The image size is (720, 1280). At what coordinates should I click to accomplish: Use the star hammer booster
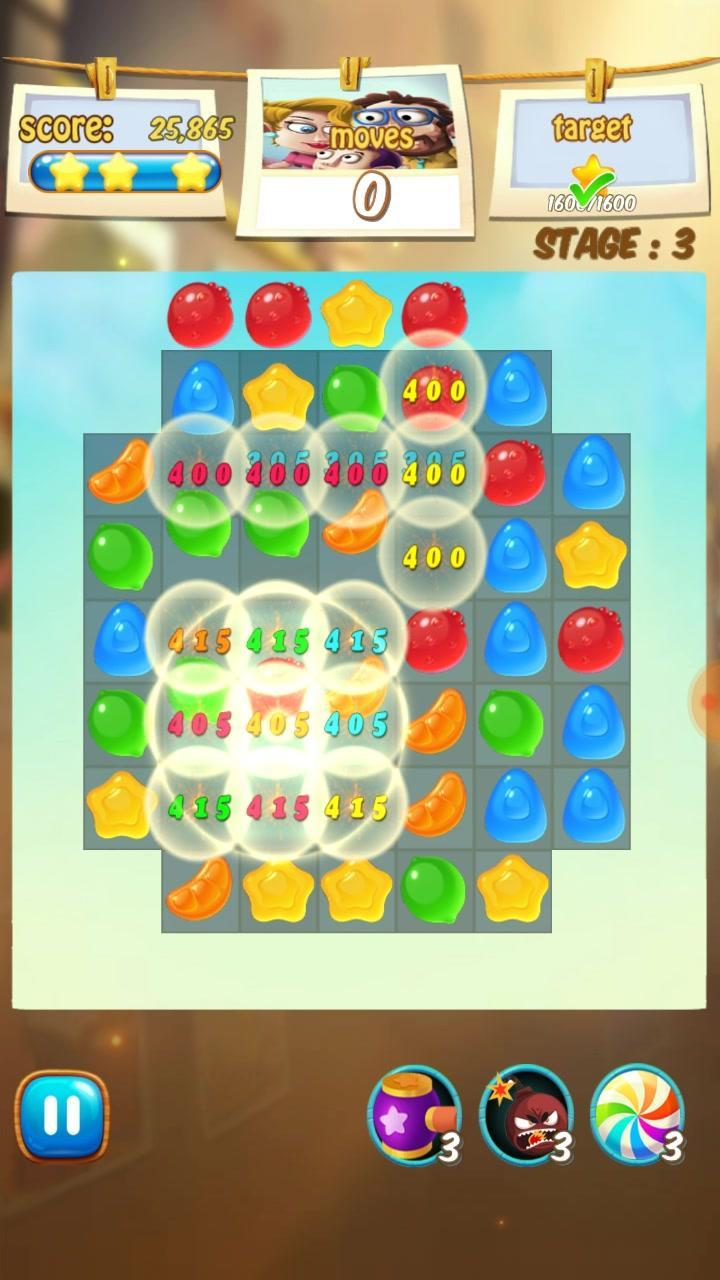tap(412, 1114)
